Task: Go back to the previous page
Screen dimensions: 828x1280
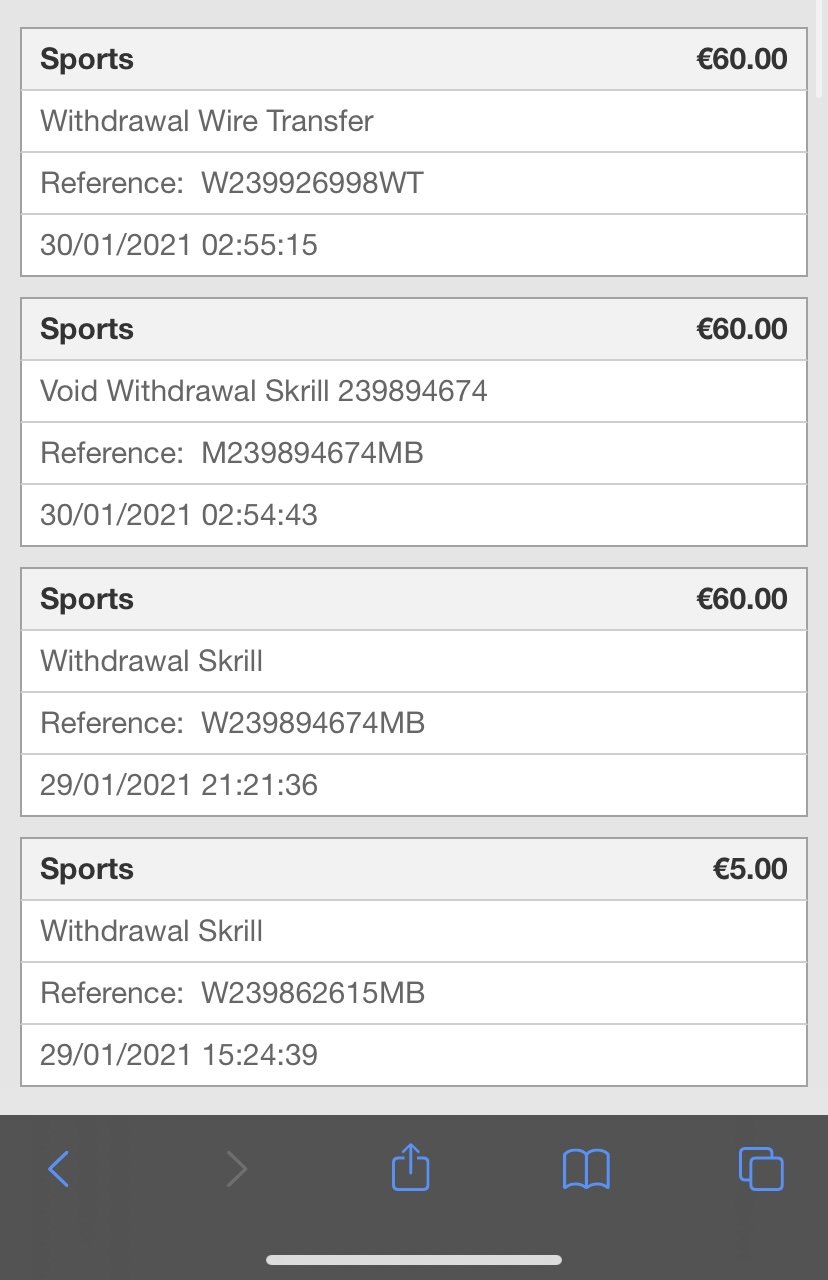Action: (59, 1168)
